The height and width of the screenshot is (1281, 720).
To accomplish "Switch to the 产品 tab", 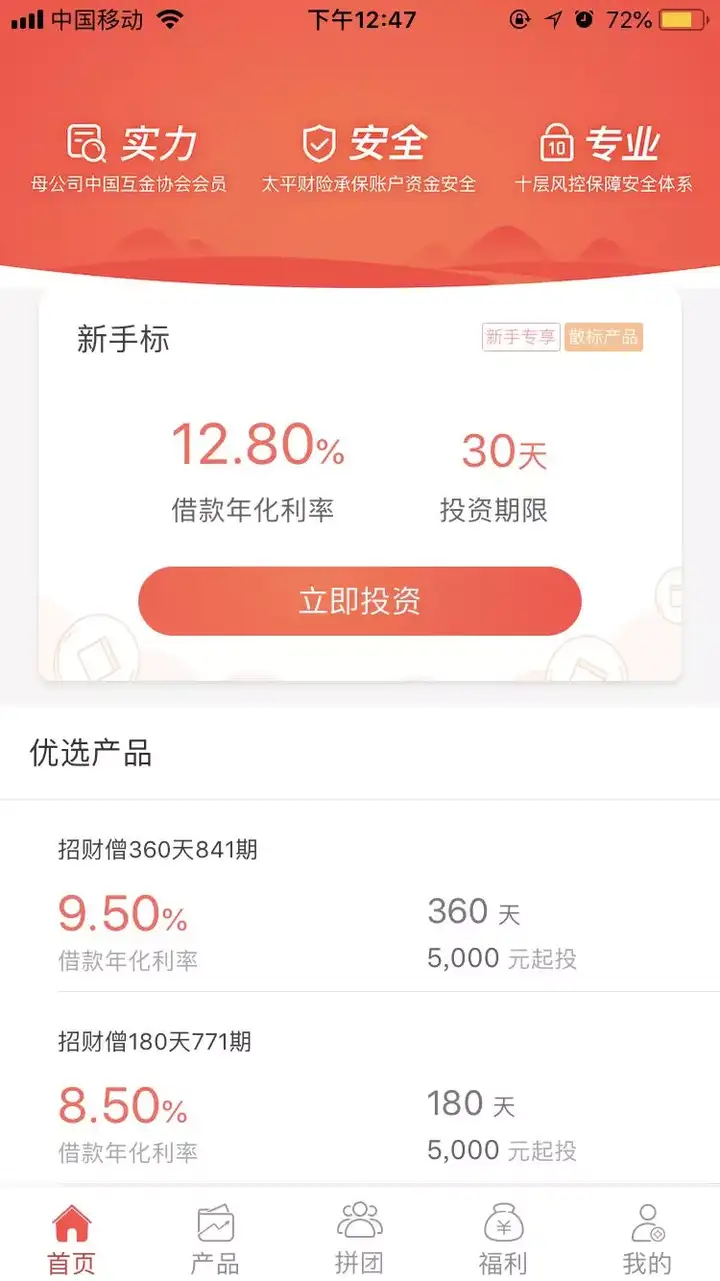I will [x=216, y=1238].
